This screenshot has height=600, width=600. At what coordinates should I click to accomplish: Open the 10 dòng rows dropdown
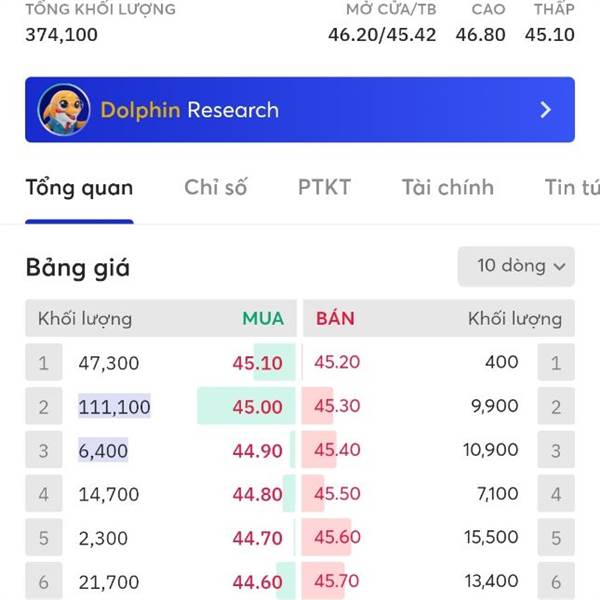[516, 266]
